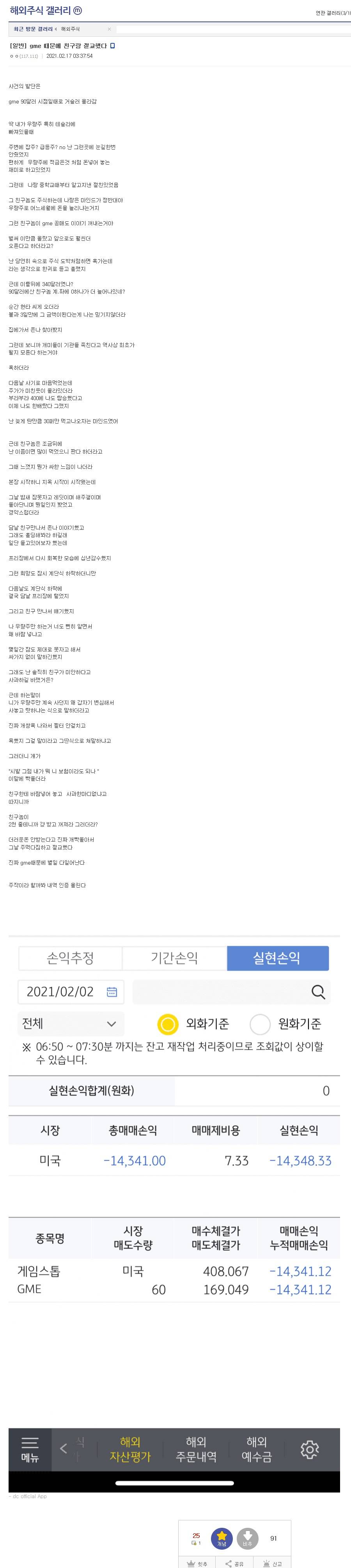
Task: Open 해외주식 in recently visited galleries
Action: click(70, 29)
